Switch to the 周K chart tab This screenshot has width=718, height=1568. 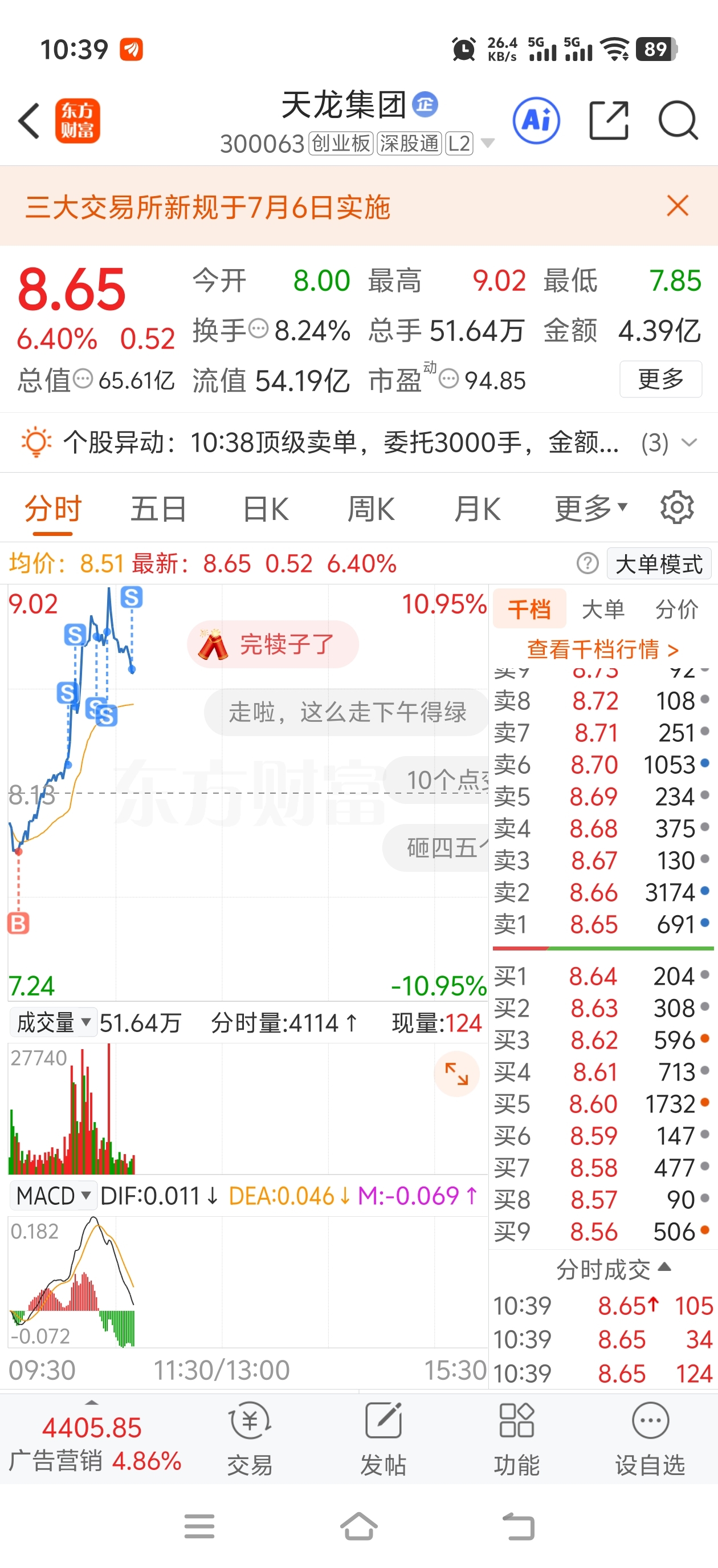[371, 509]
